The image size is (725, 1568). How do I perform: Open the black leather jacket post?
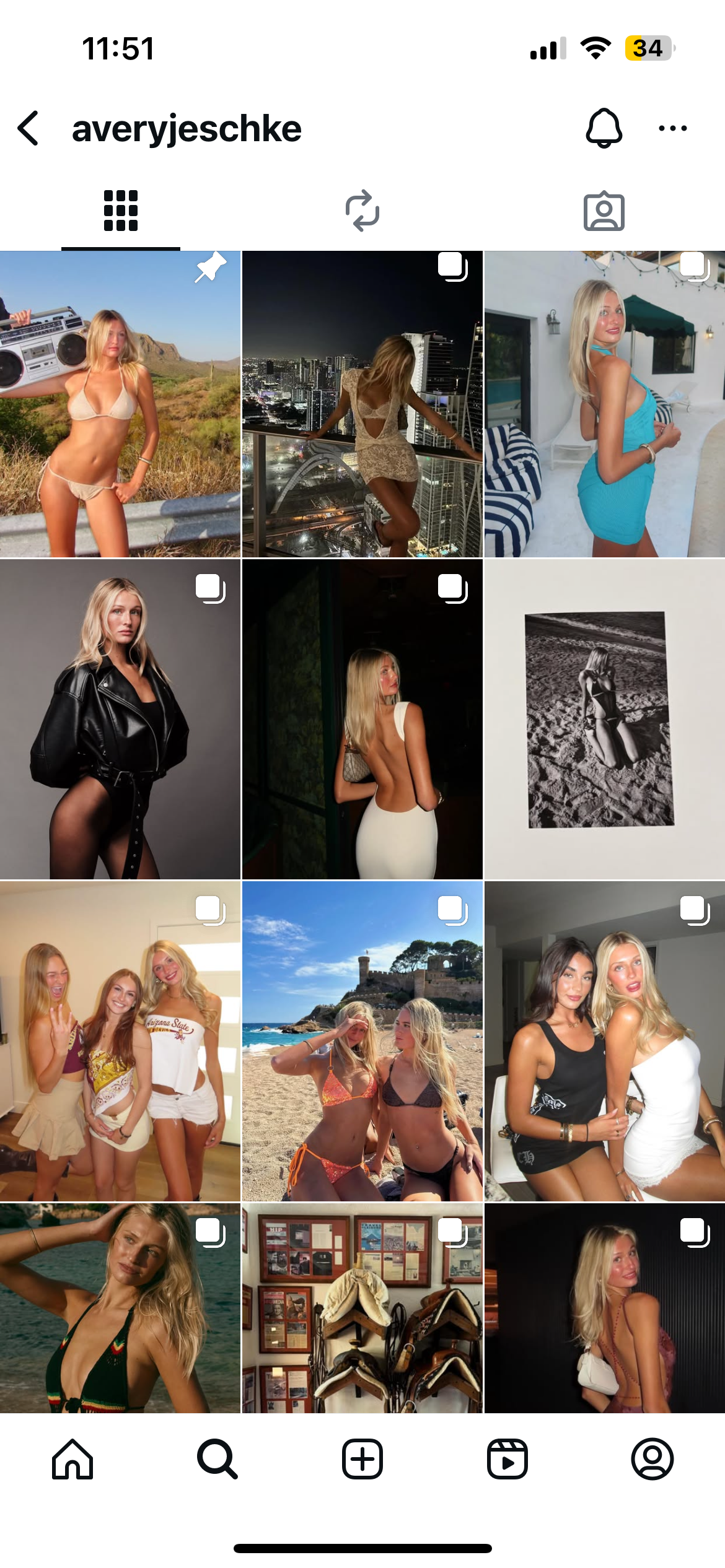coord(120,719)
